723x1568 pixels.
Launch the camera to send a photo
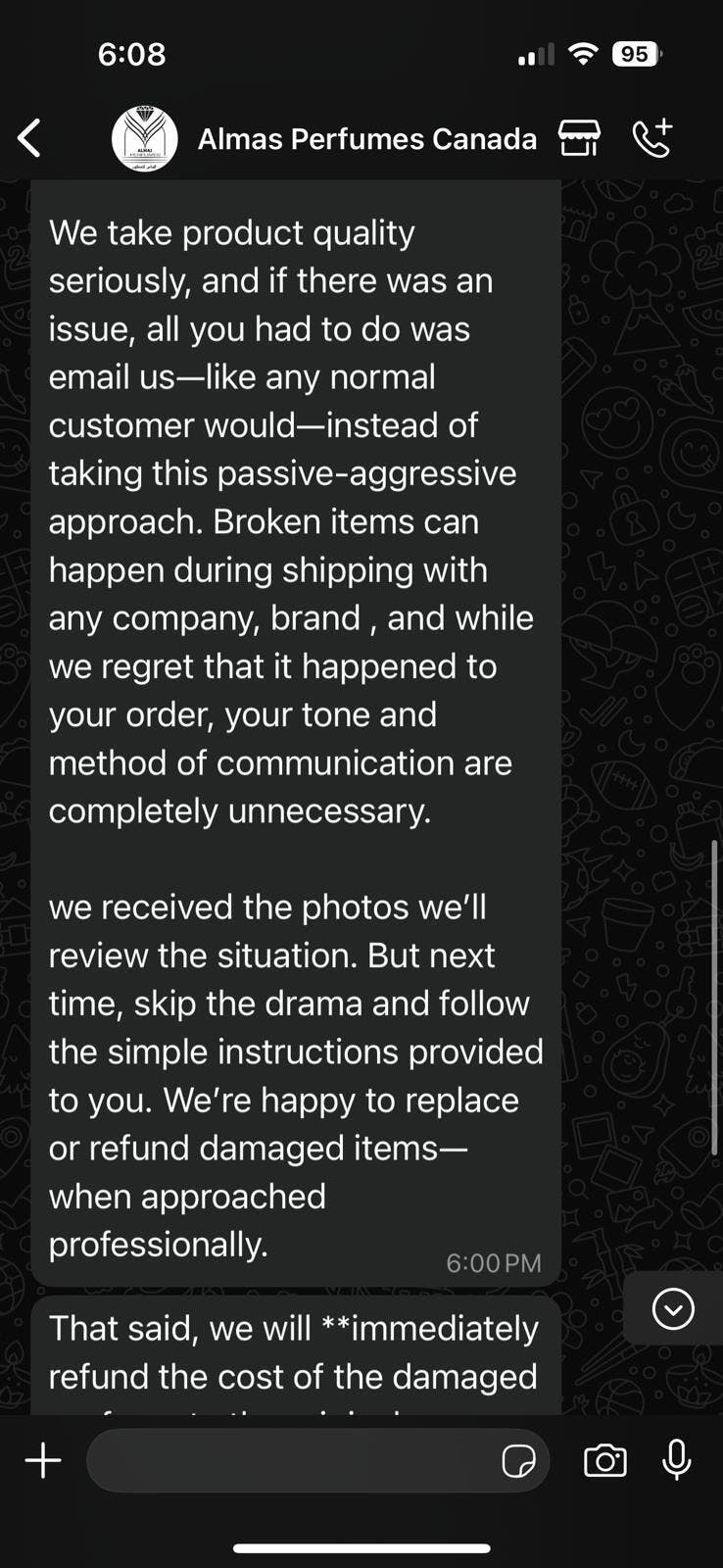point(605,1460)
